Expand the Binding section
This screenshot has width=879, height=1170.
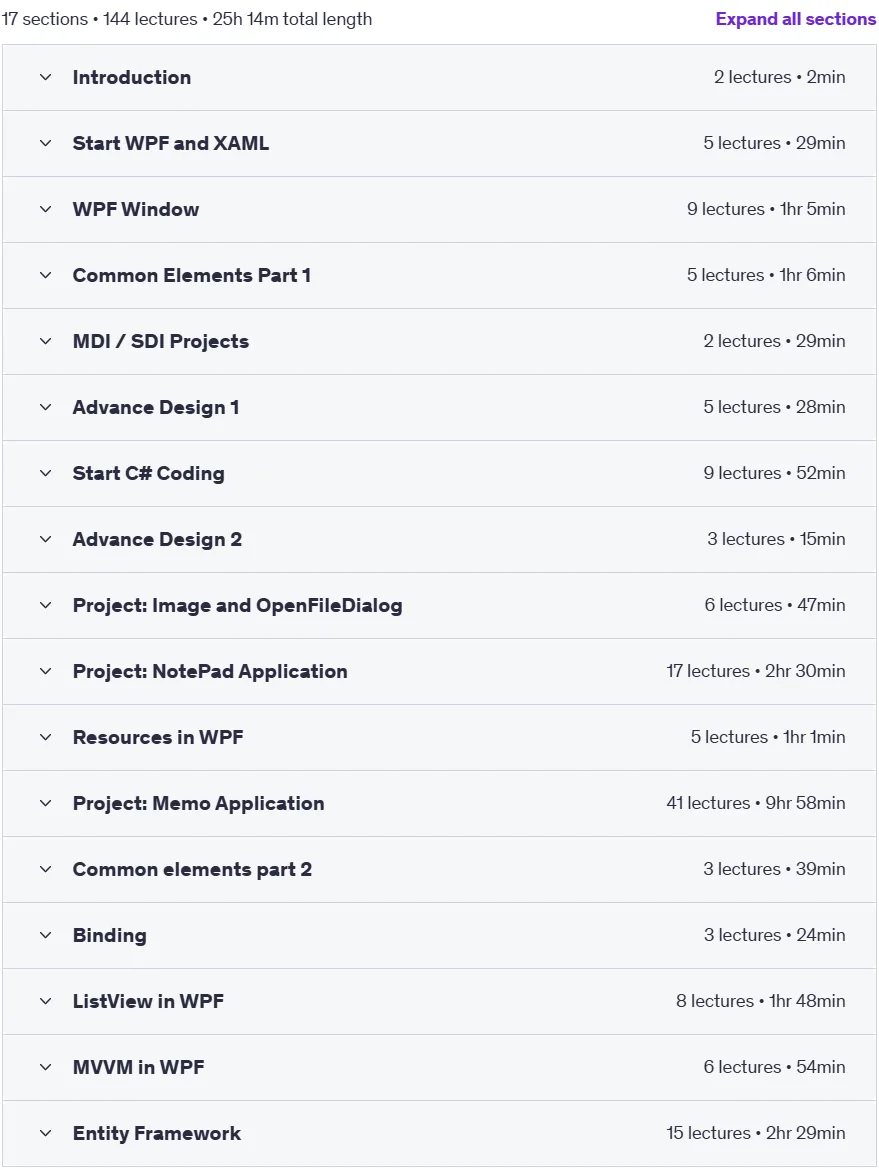point(440,936)
